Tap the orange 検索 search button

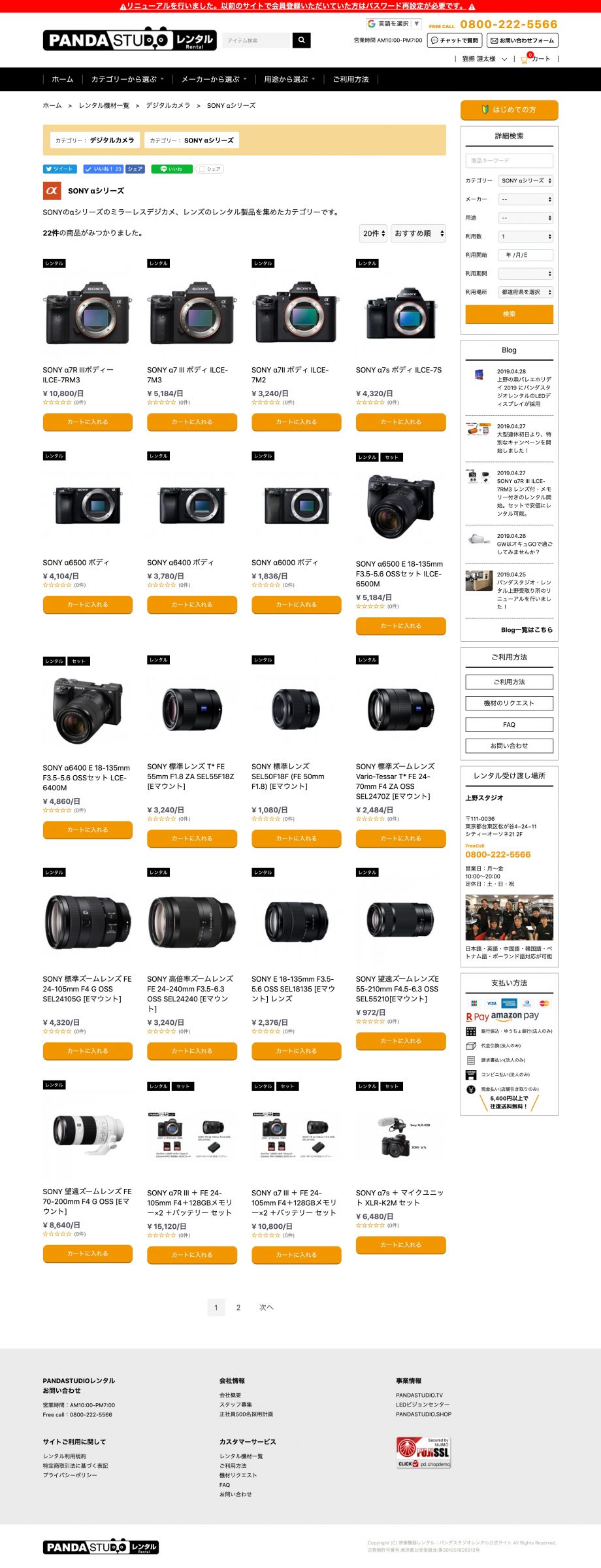pyautogui.click(x=509, y=314)
